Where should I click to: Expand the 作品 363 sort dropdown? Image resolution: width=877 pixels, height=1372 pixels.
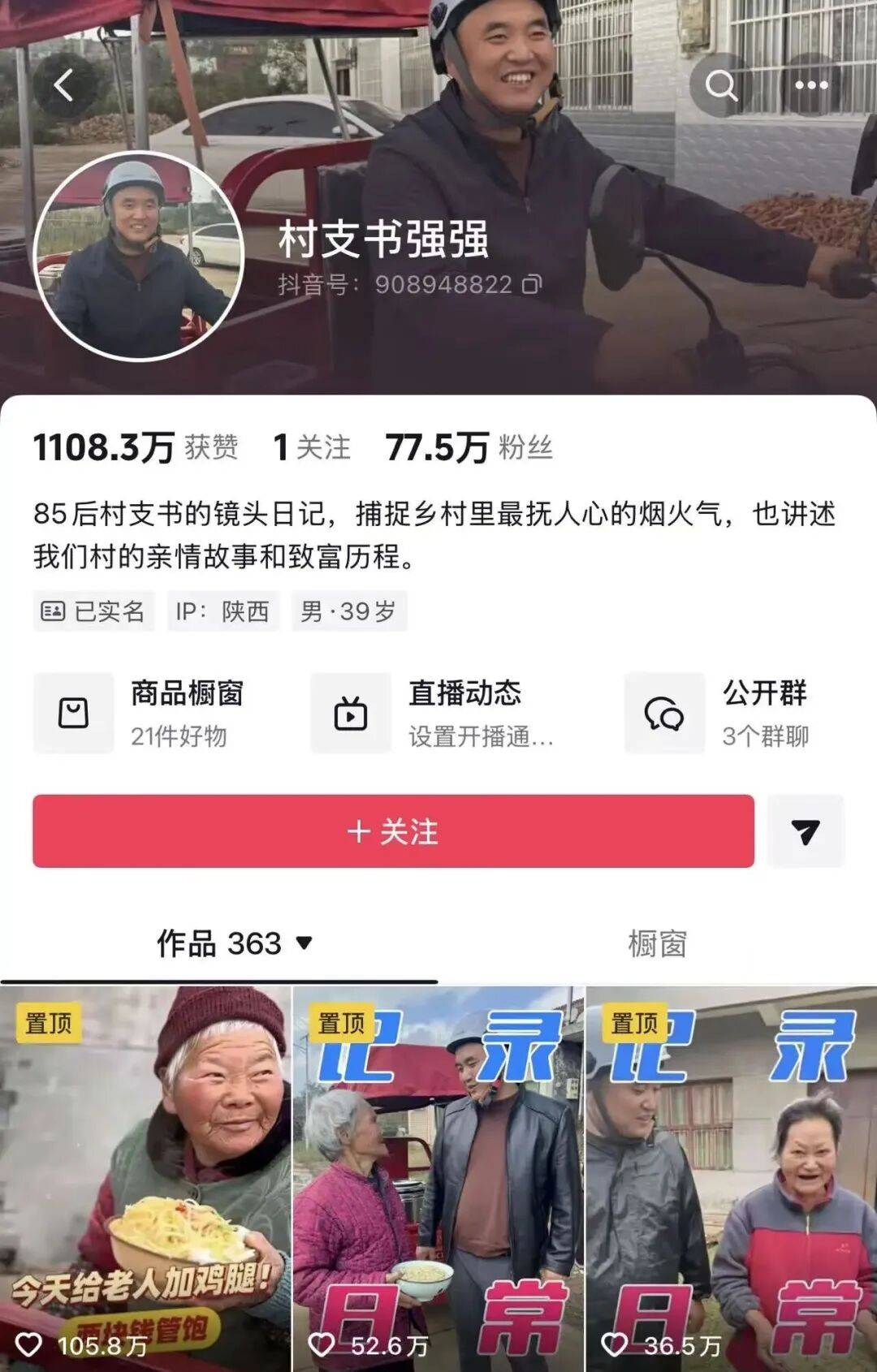point(305,943)
